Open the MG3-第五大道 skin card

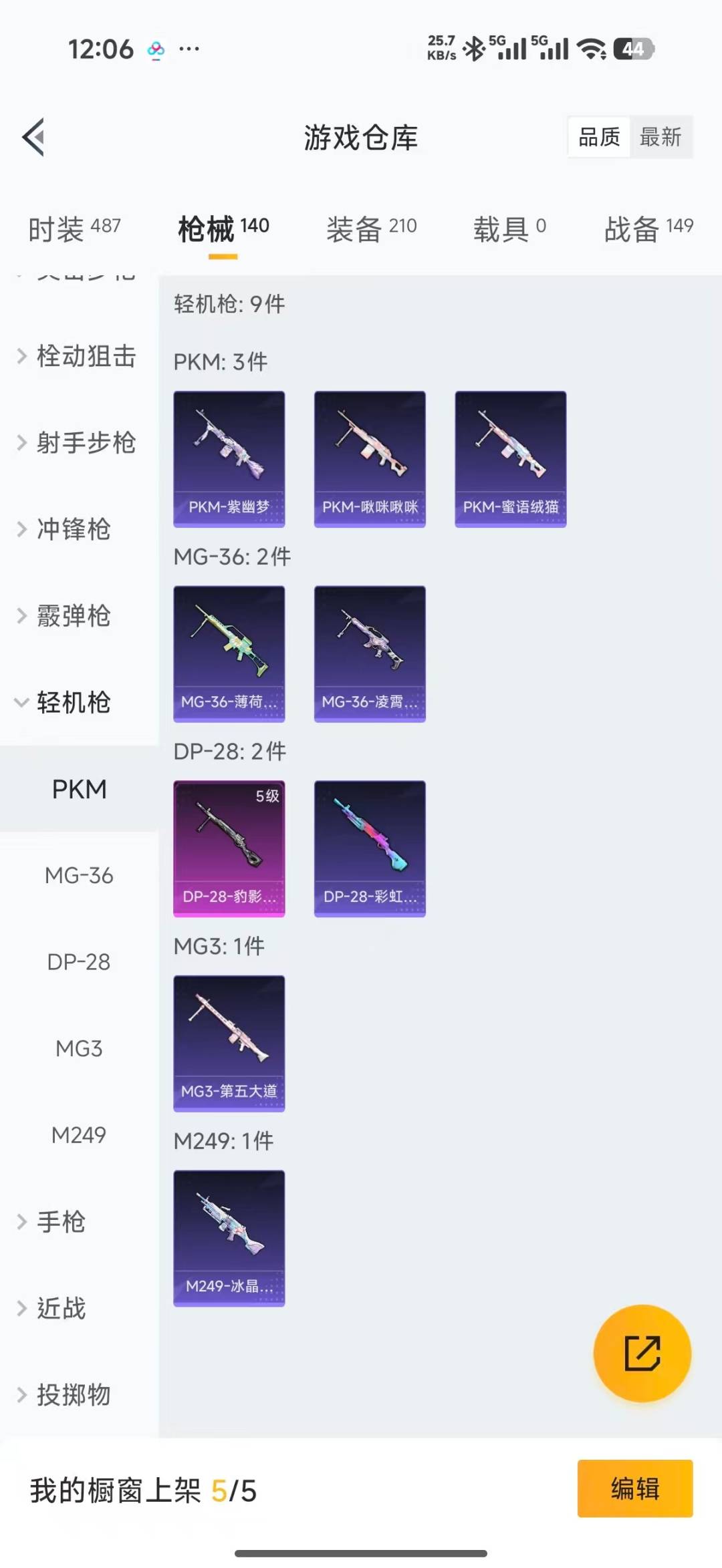tap(229, 1042)
